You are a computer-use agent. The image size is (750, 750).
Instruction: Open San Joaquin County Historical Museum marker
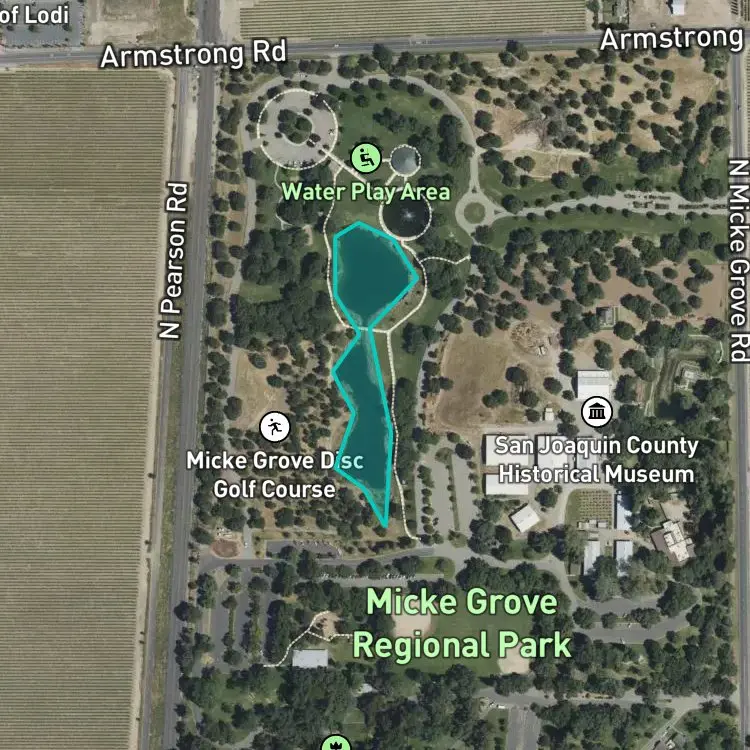597,411
